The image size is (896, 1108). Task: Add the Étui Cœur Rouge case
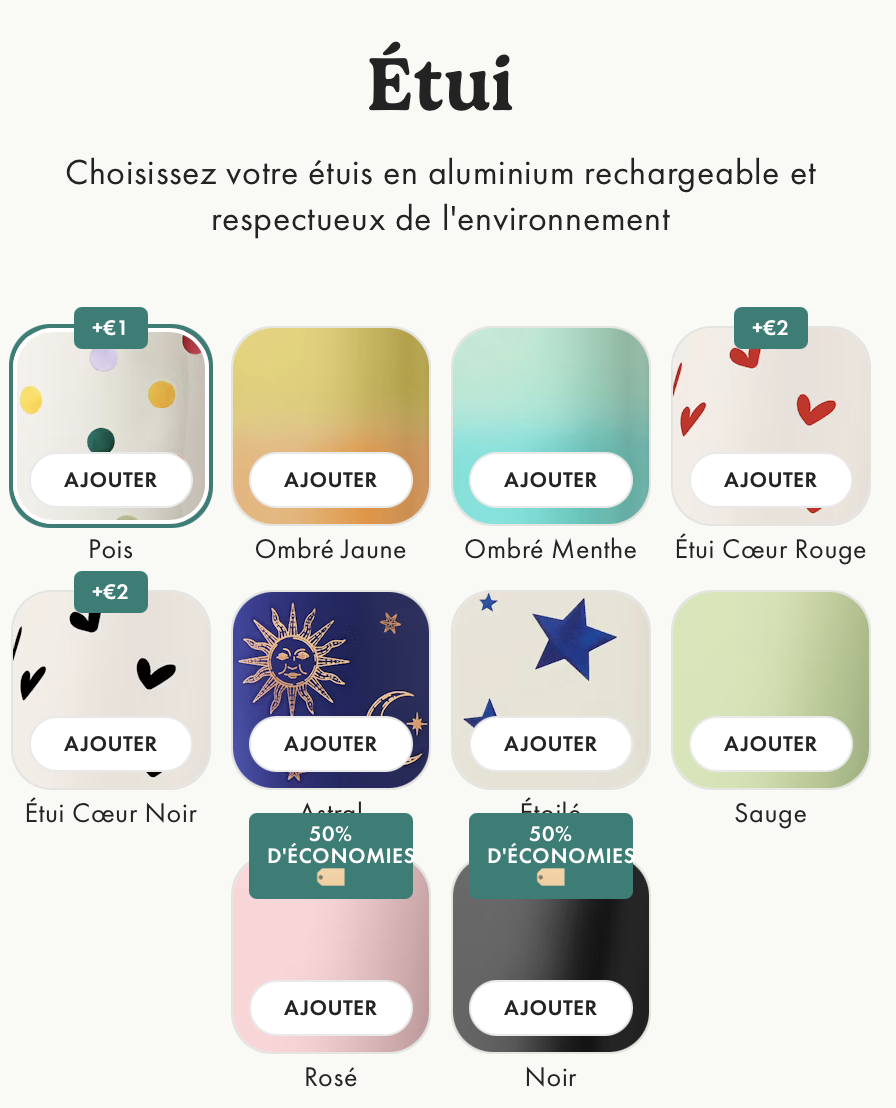click(x=771, y=480)
